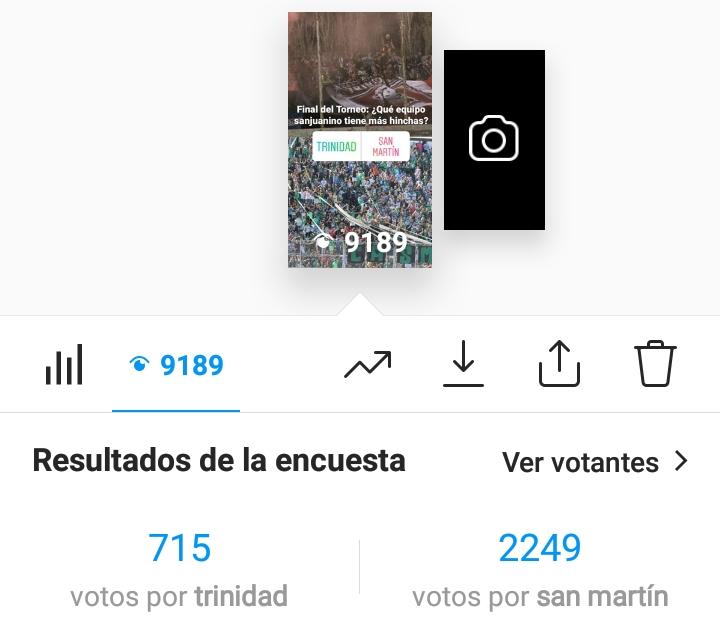This screenshot has width=720, height=640.
Task: Download the story to device
Action: pos(463,365)
